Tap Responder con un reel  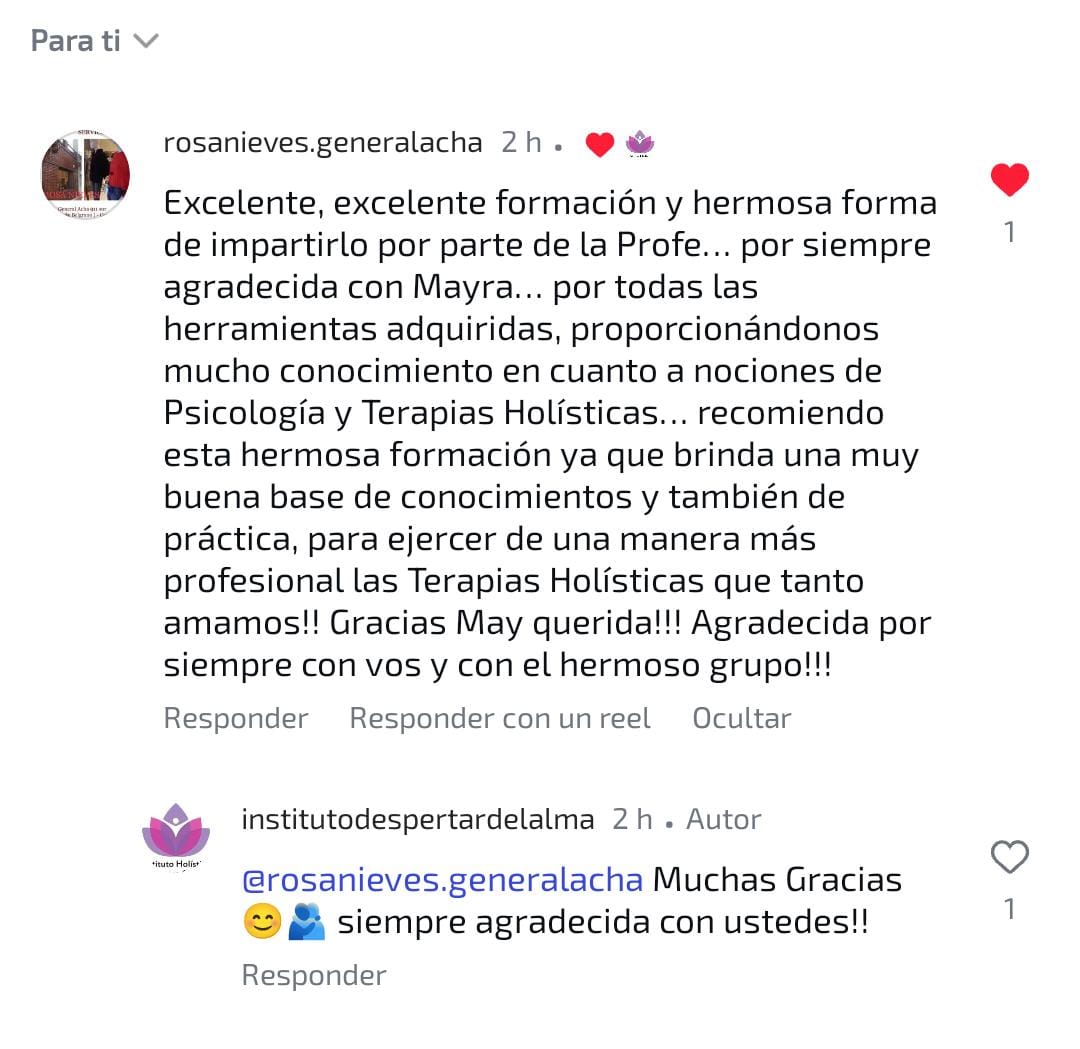pyautogui.click(x=500, y=718)
